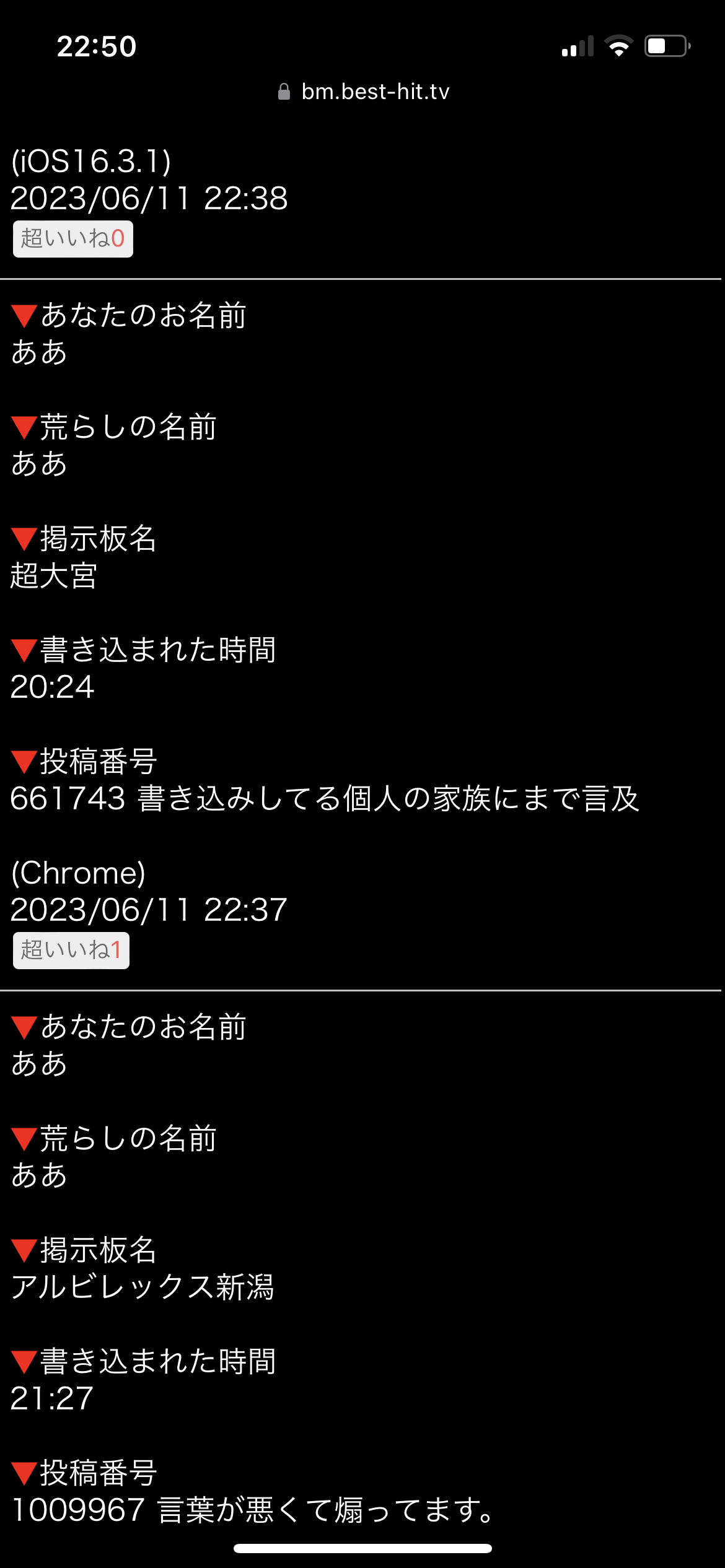Like the Chrome post with 超いいね1

pyautogui.click(x=71, y=951)
